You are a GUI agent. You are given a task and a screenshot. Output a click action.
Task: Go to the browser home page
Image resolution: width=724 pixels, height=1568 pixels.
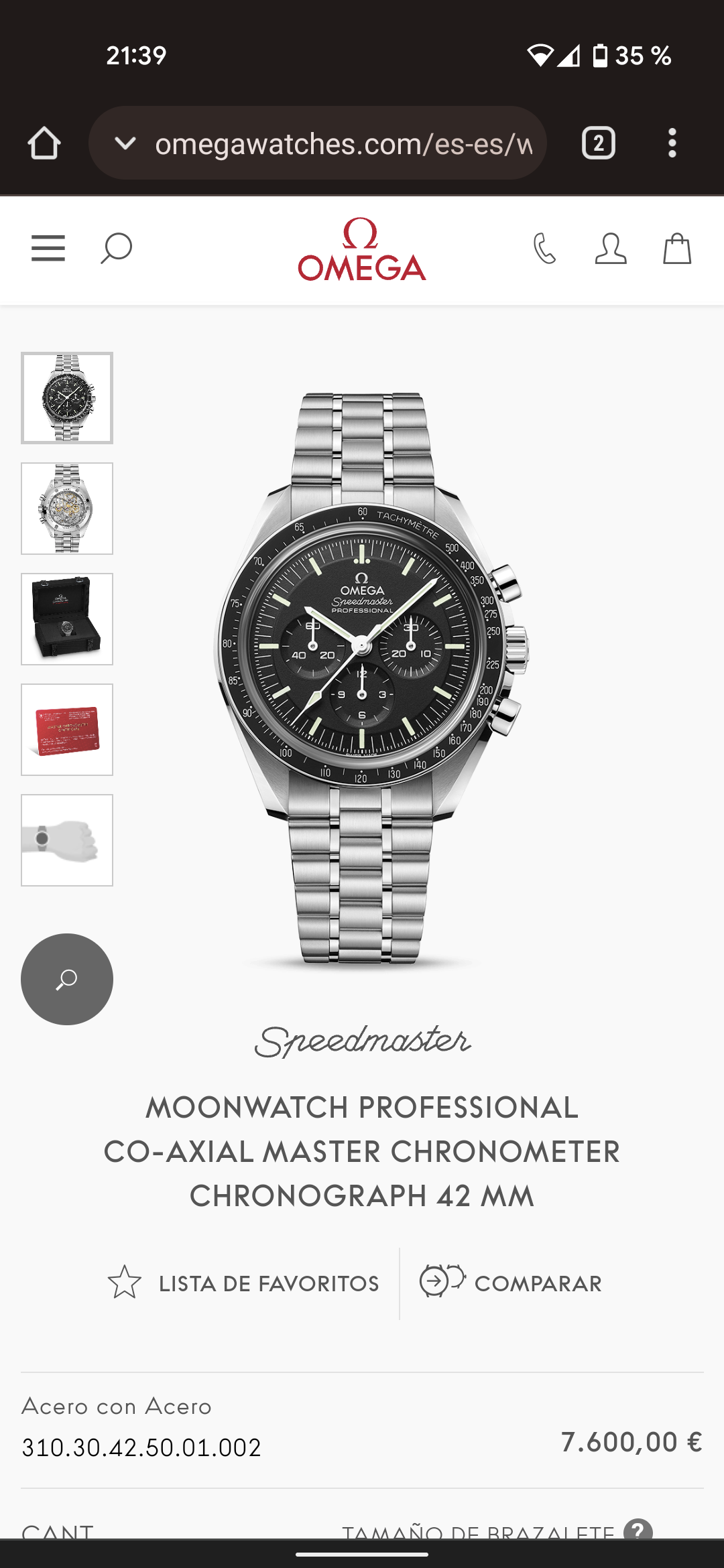point(44,143)
